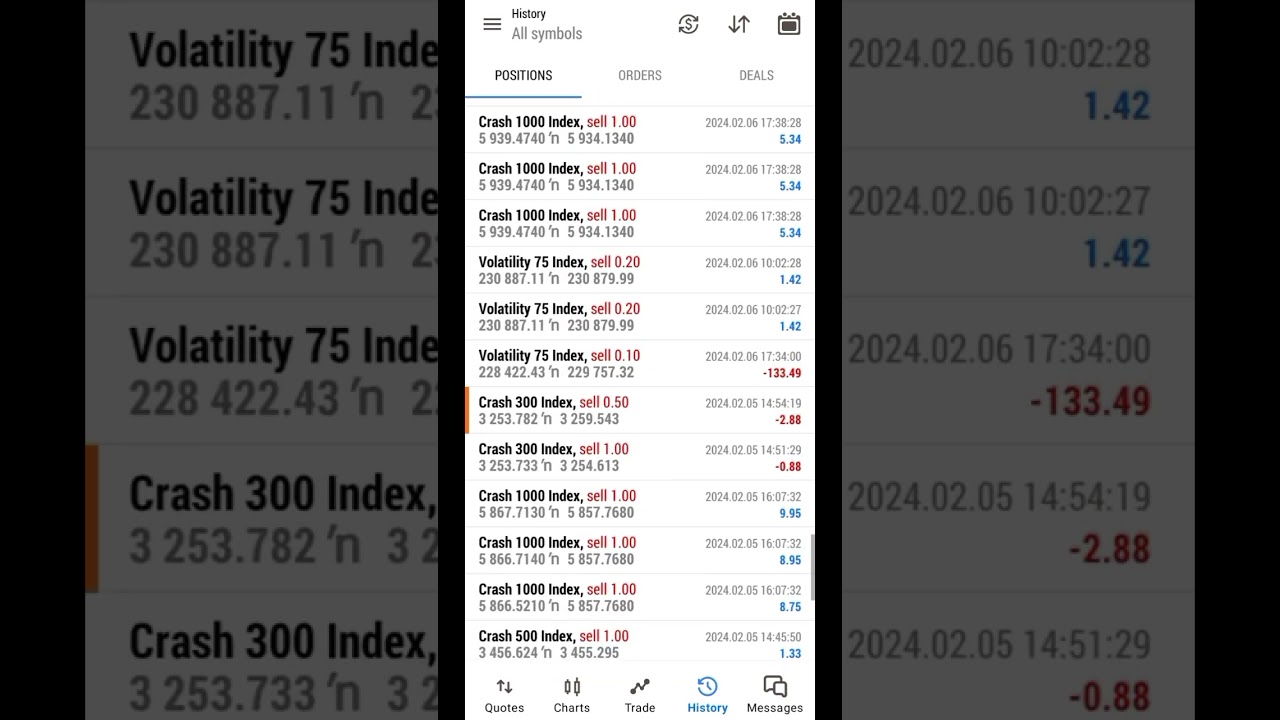This screenshot has width=1280, height=720.
Task: Expand the Volatility 75 position with -133.49 loss
Action: tap(640, 364)
